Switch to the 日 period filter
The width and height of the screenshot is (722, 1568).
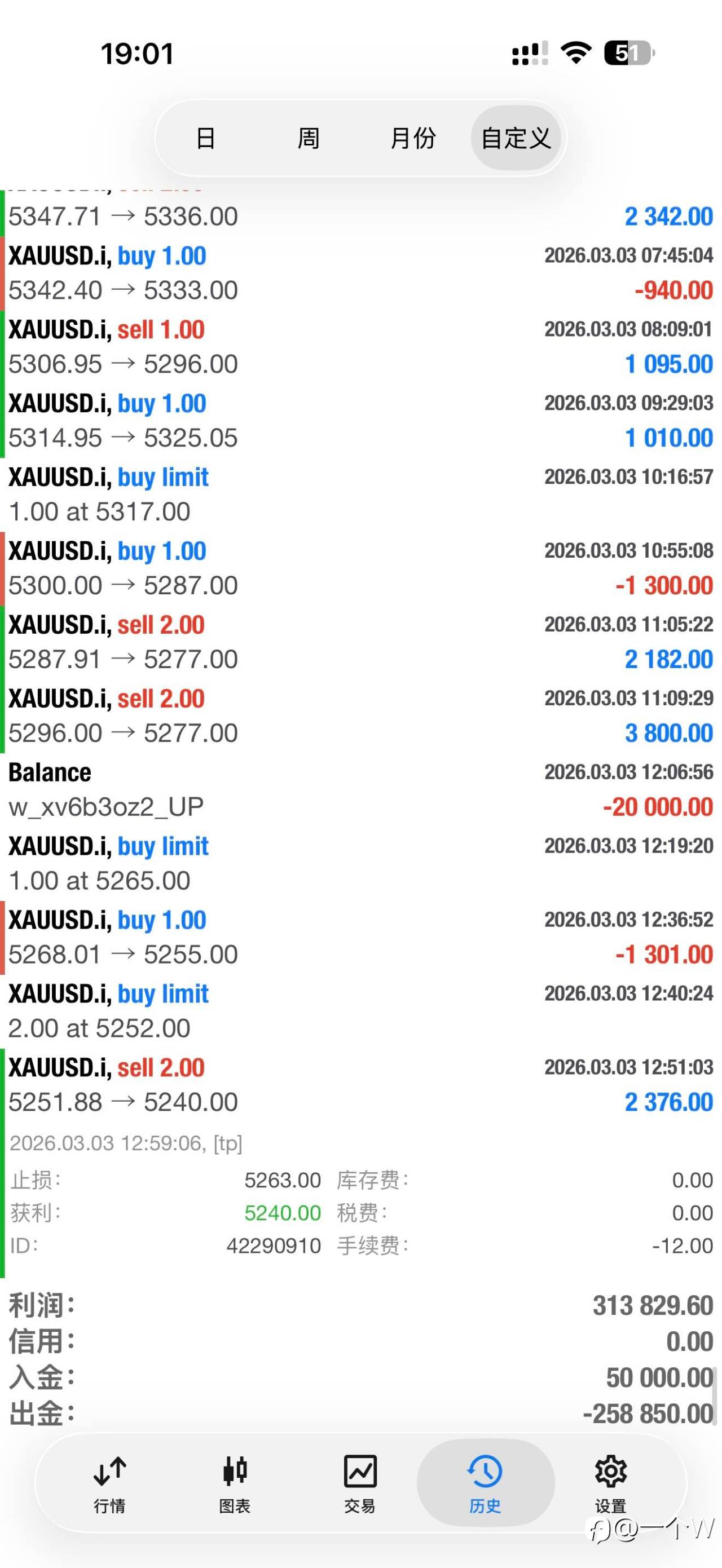[206, 138]
